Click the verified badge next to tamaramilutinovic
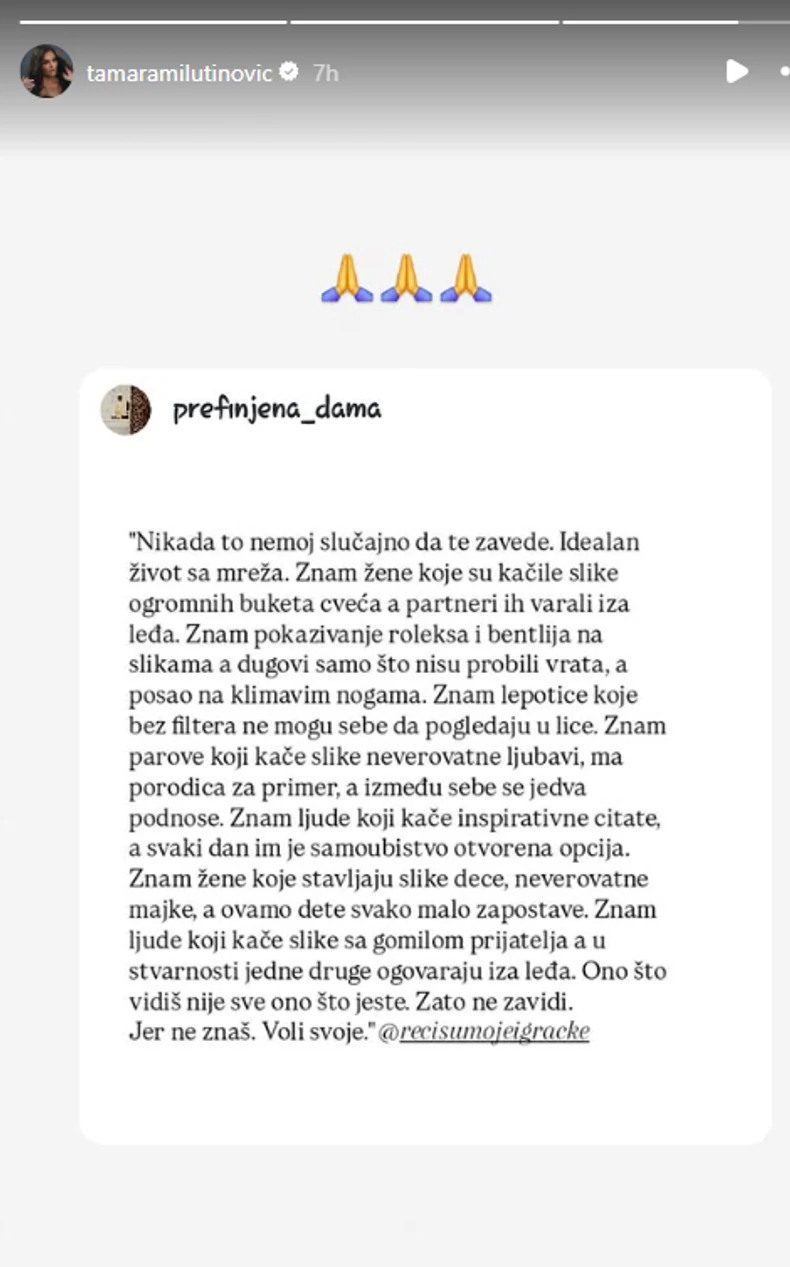Image resolution: width=790 pixels, height=1267 pixels. tap(290, 71)
